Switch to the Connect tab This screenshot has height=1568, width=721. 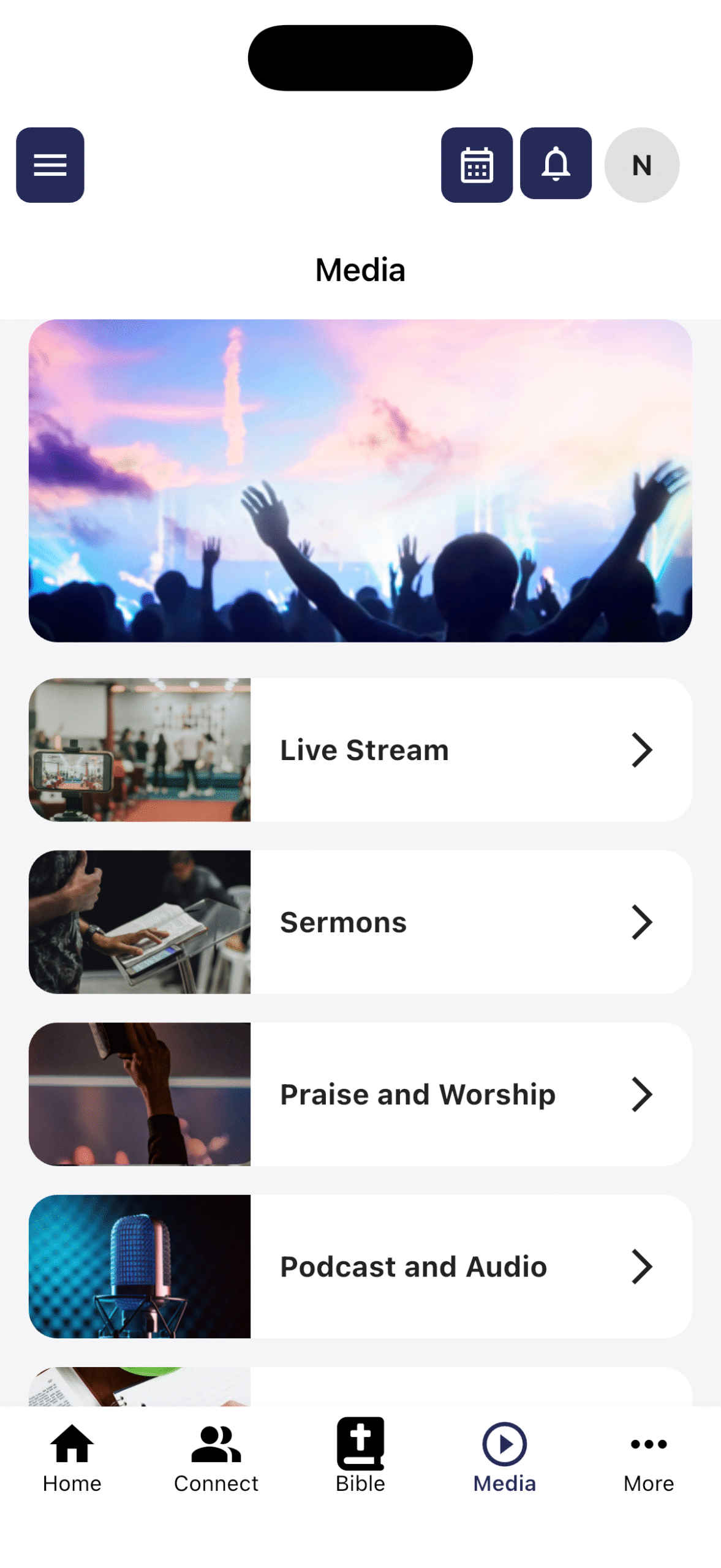tap(216, 1457)
